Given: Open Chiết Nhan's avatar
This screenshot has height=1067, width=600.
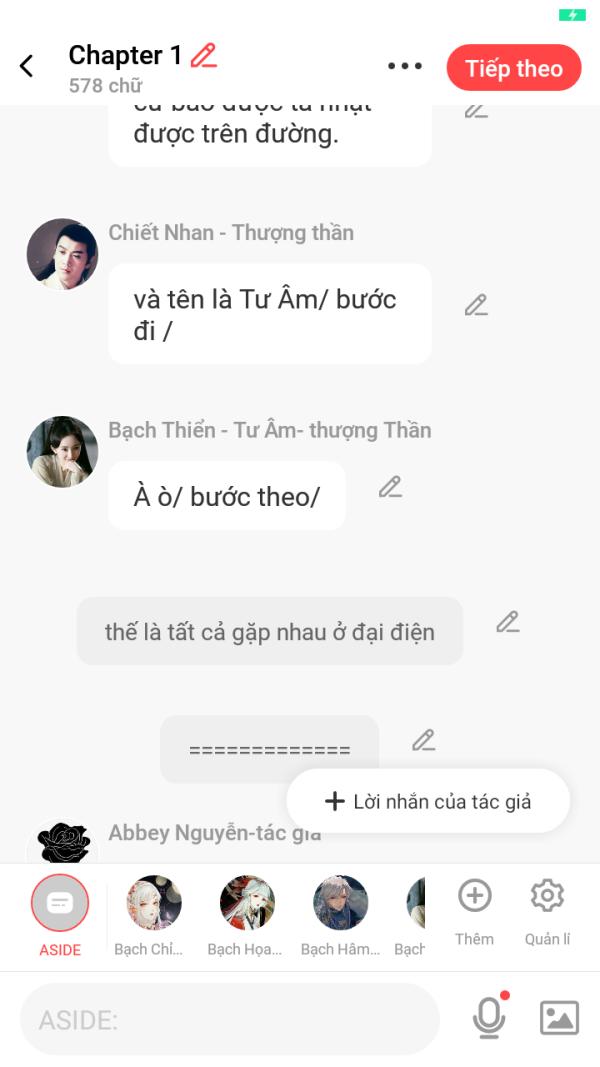Looking at the screenshot, I should (x=62, y=255).
